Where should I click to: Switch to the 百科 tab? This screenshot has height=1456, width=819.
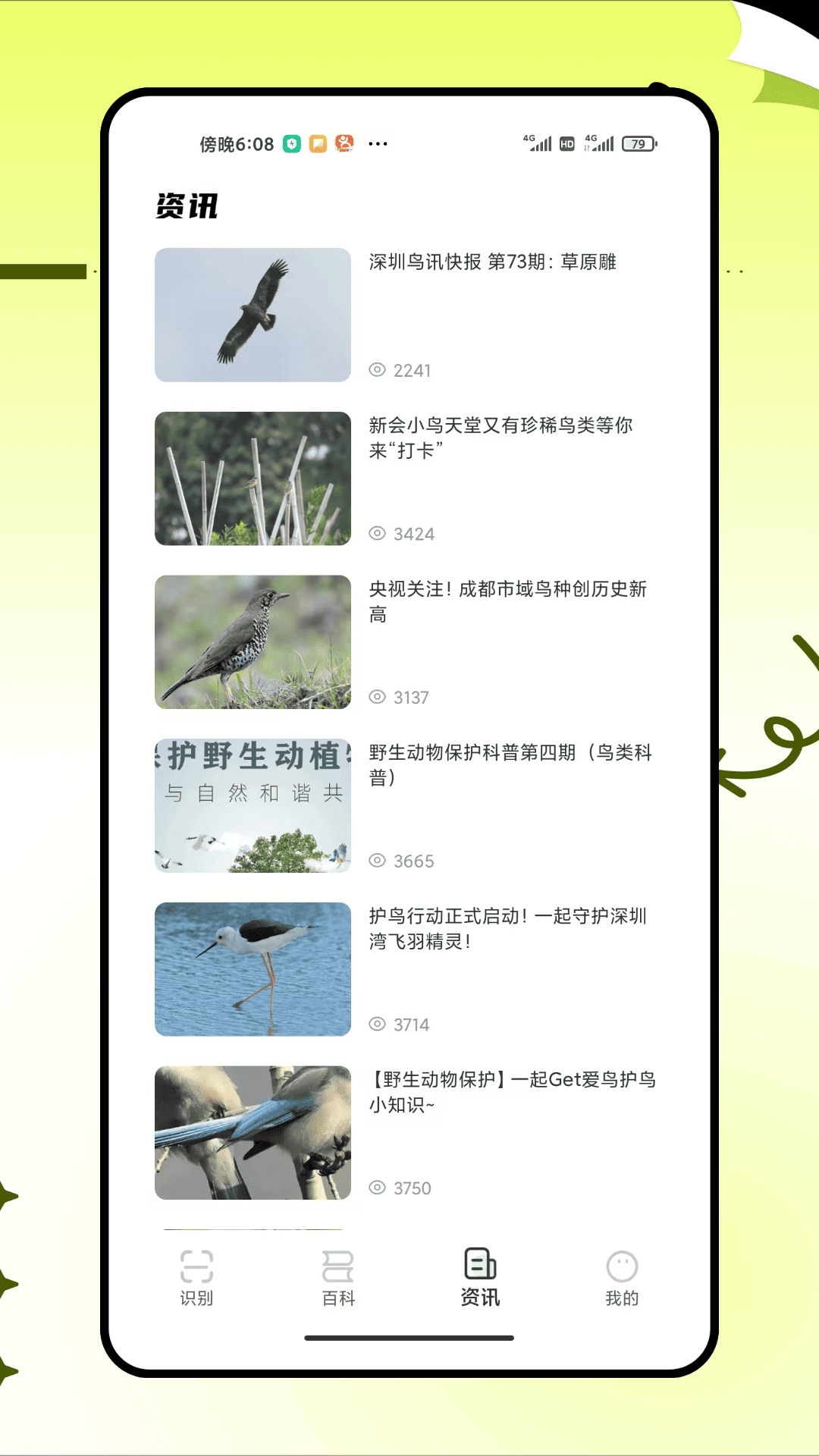click(x=338, y=1278)
